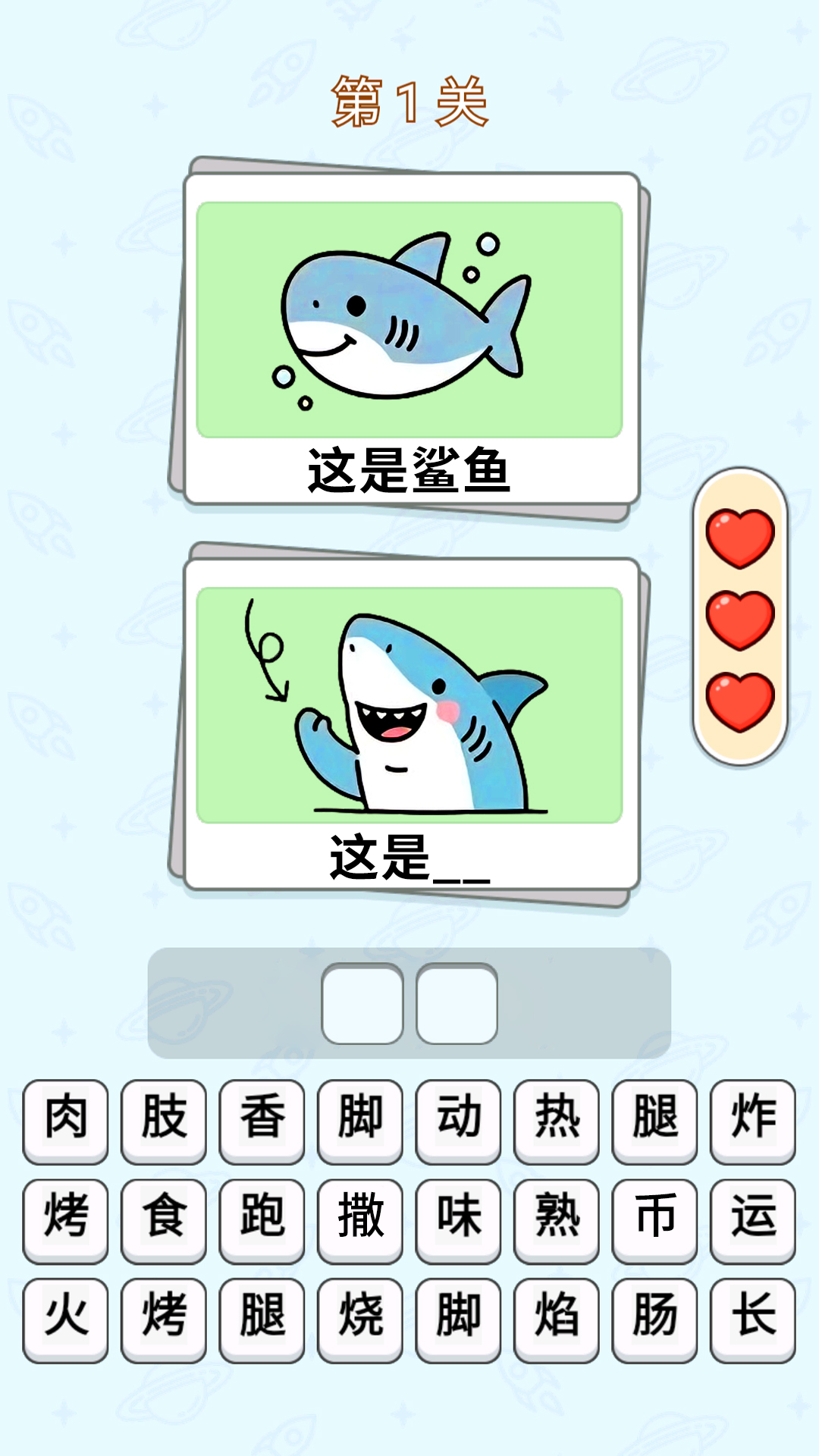Tap the 火 character tile
The image size is (819, 1456).
tap(65, 1319)
